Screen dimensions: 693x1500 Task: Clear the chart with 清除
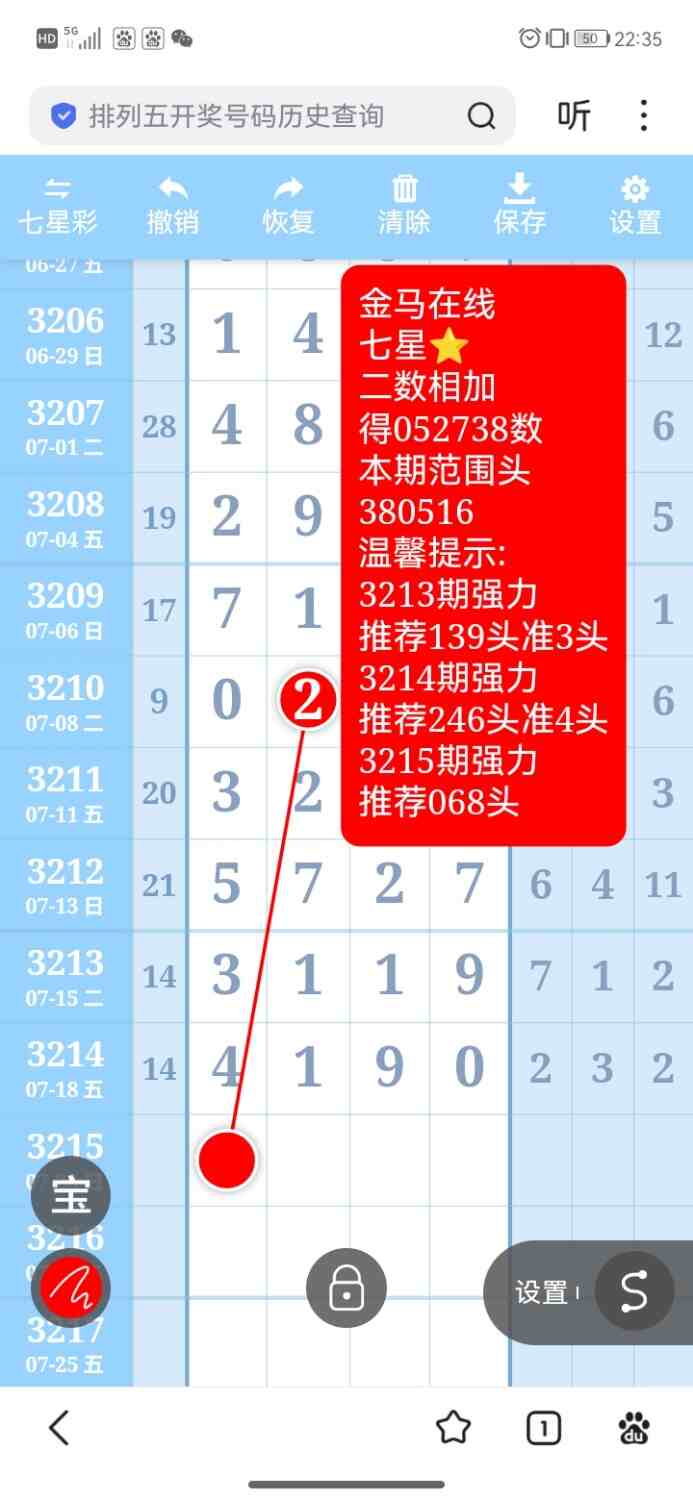[x=404, y=205]
